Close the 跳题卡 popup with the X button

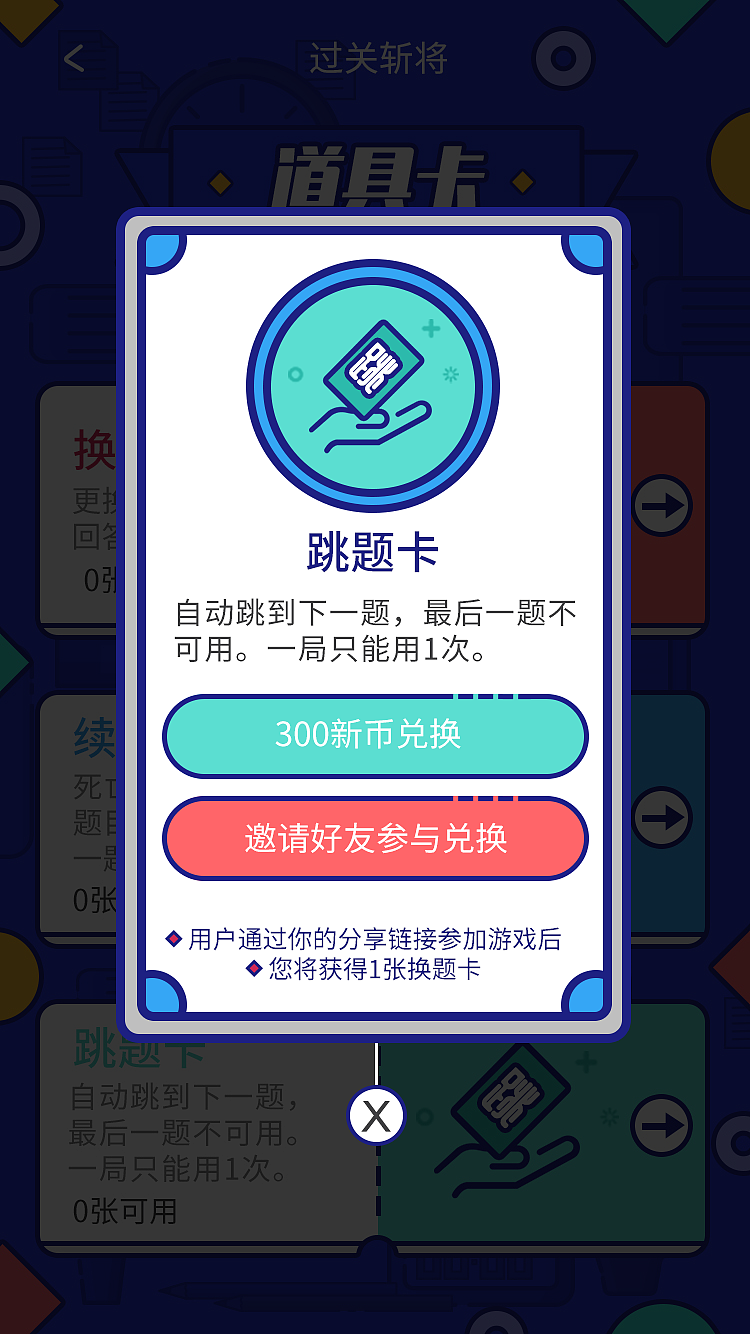375,1117
